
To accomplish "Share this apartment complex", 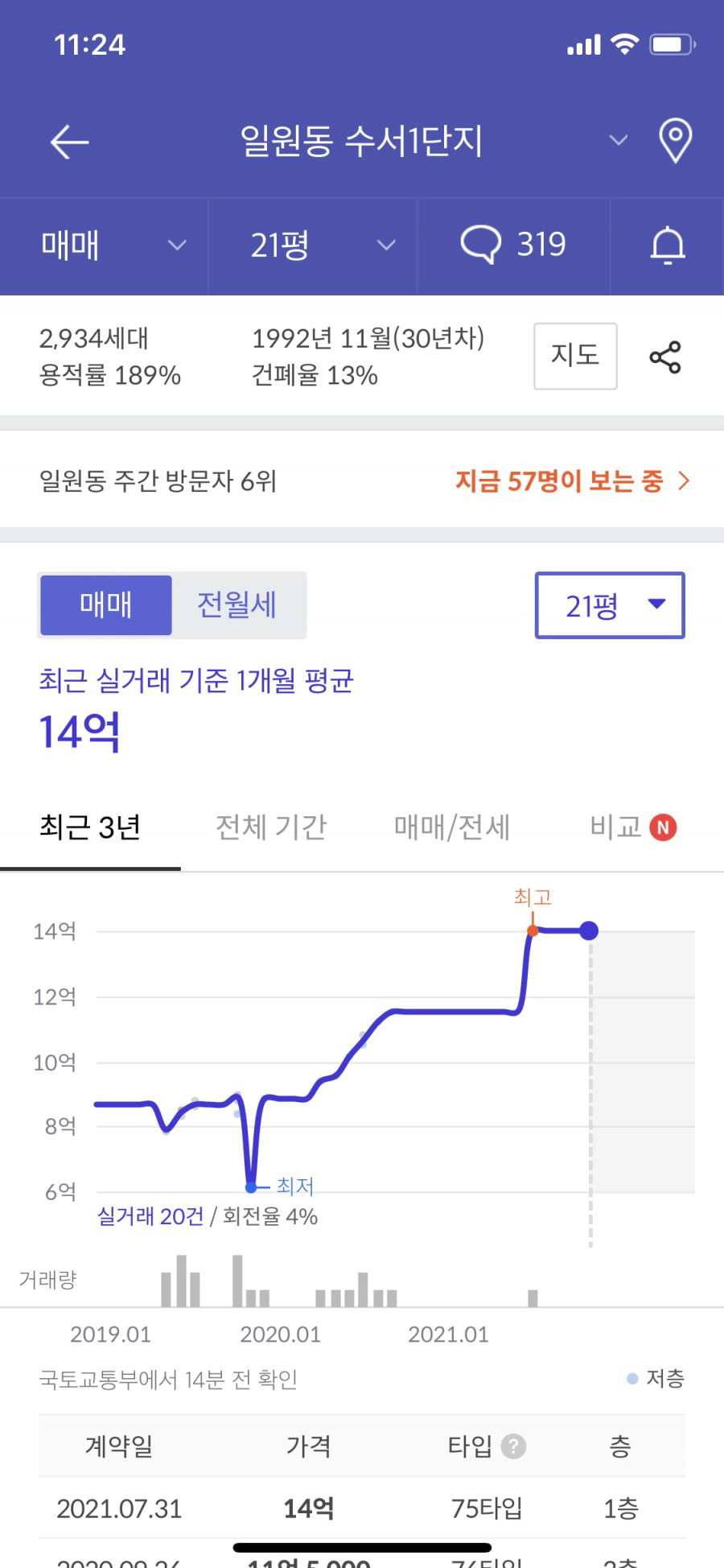I will click(x=665, y=357).
